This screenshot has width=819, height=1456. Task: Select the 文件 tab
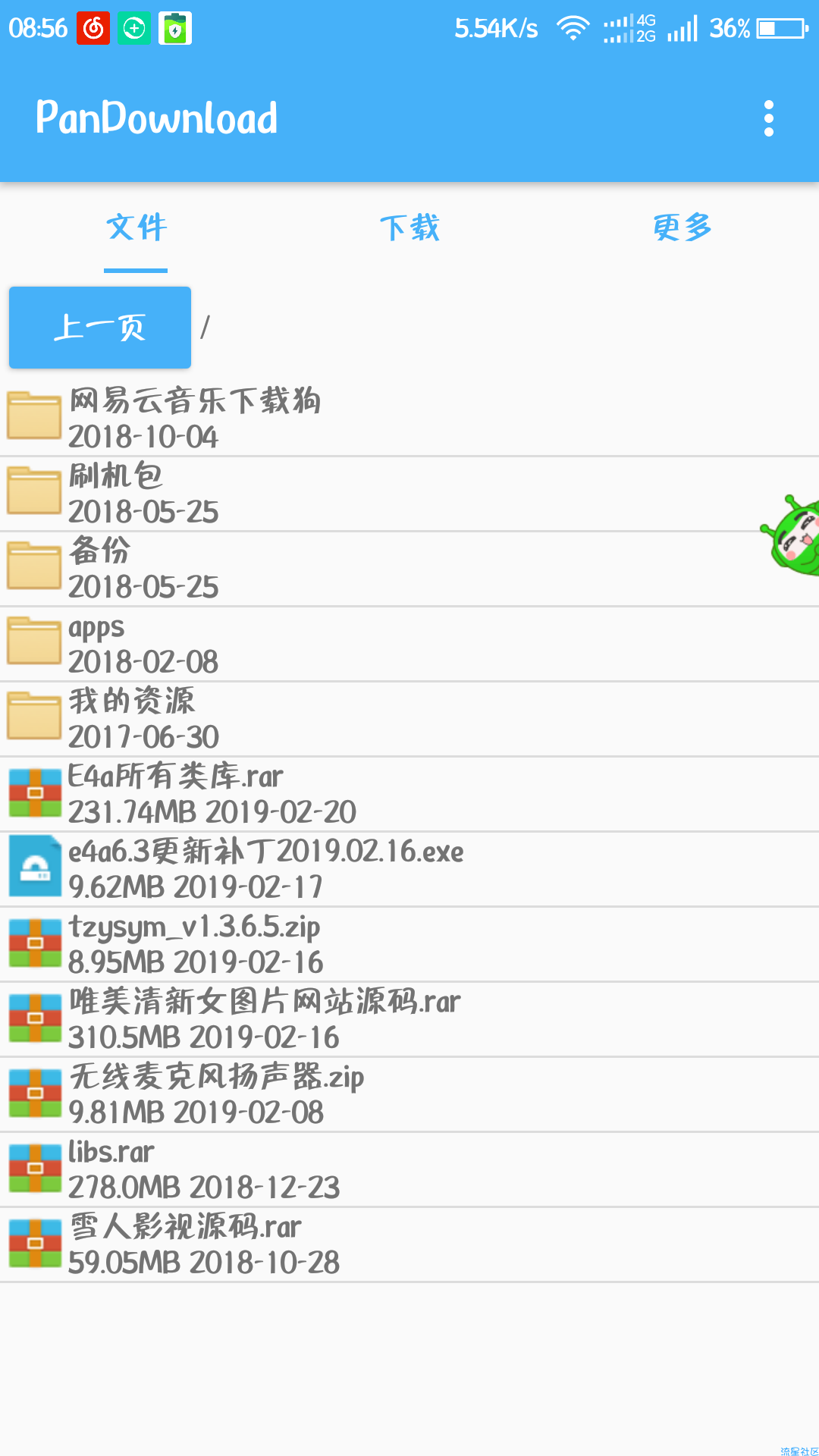click(x=136, y=227)
